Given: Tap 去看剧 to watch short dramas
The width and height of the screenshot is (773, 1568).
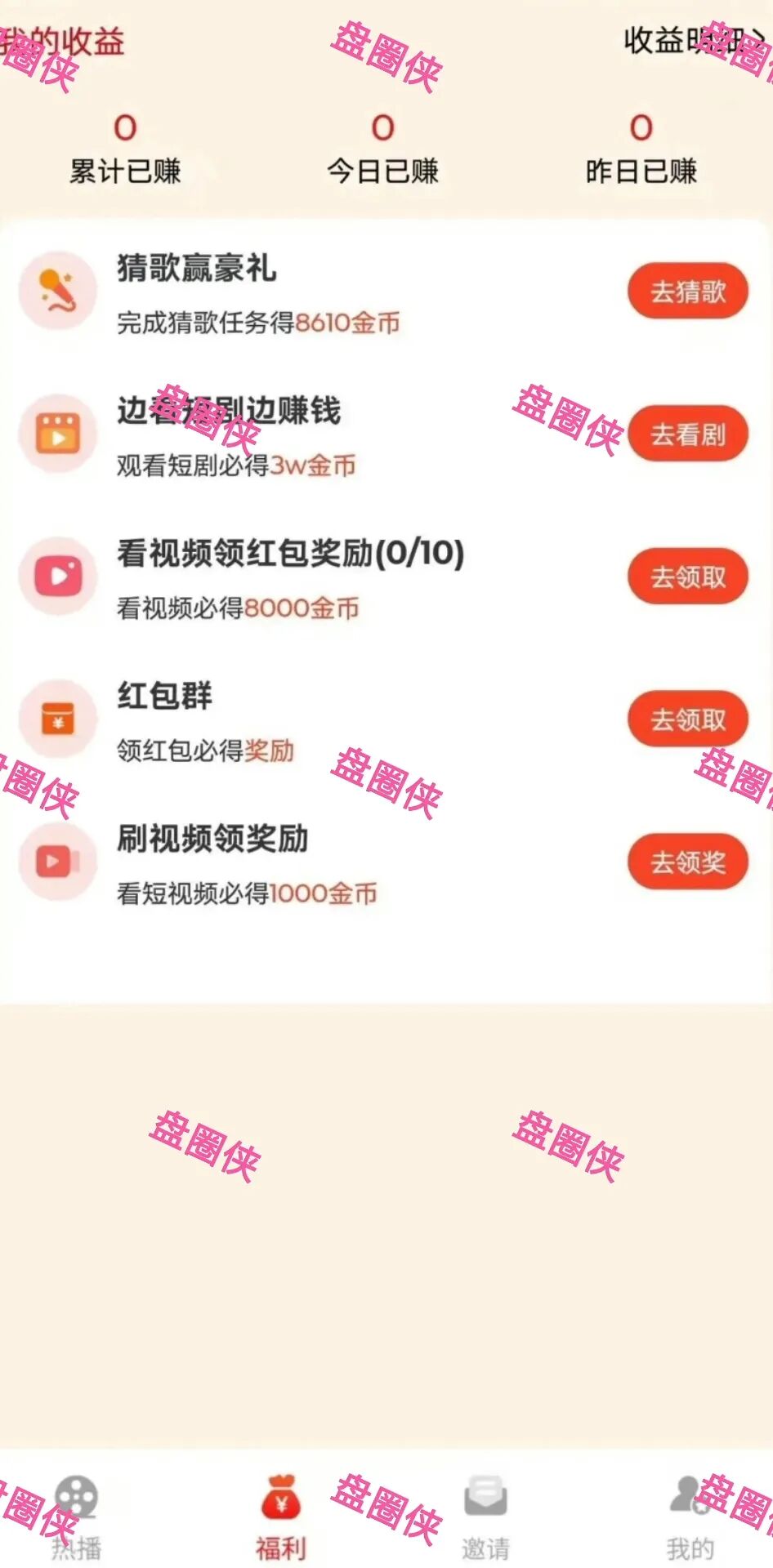Looking at the screenshot, I should pyautogui.click(x=687, y=434).
